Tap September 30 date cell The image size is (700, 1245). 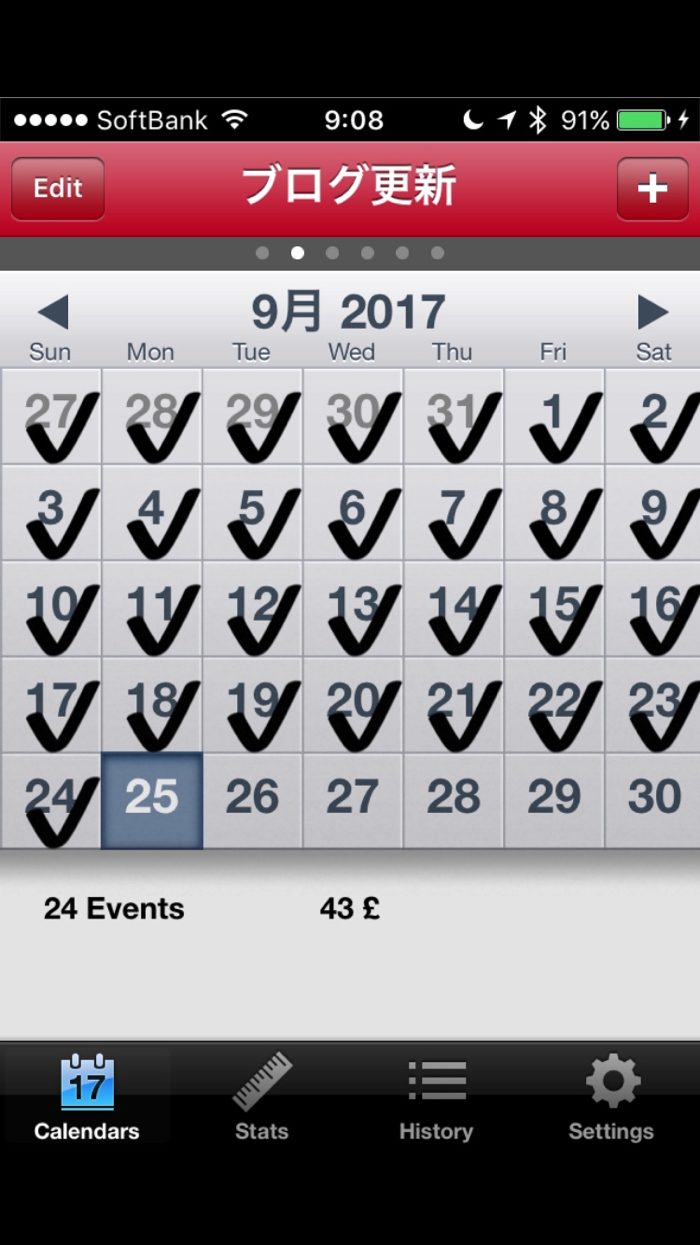click(x=653, y=800)
